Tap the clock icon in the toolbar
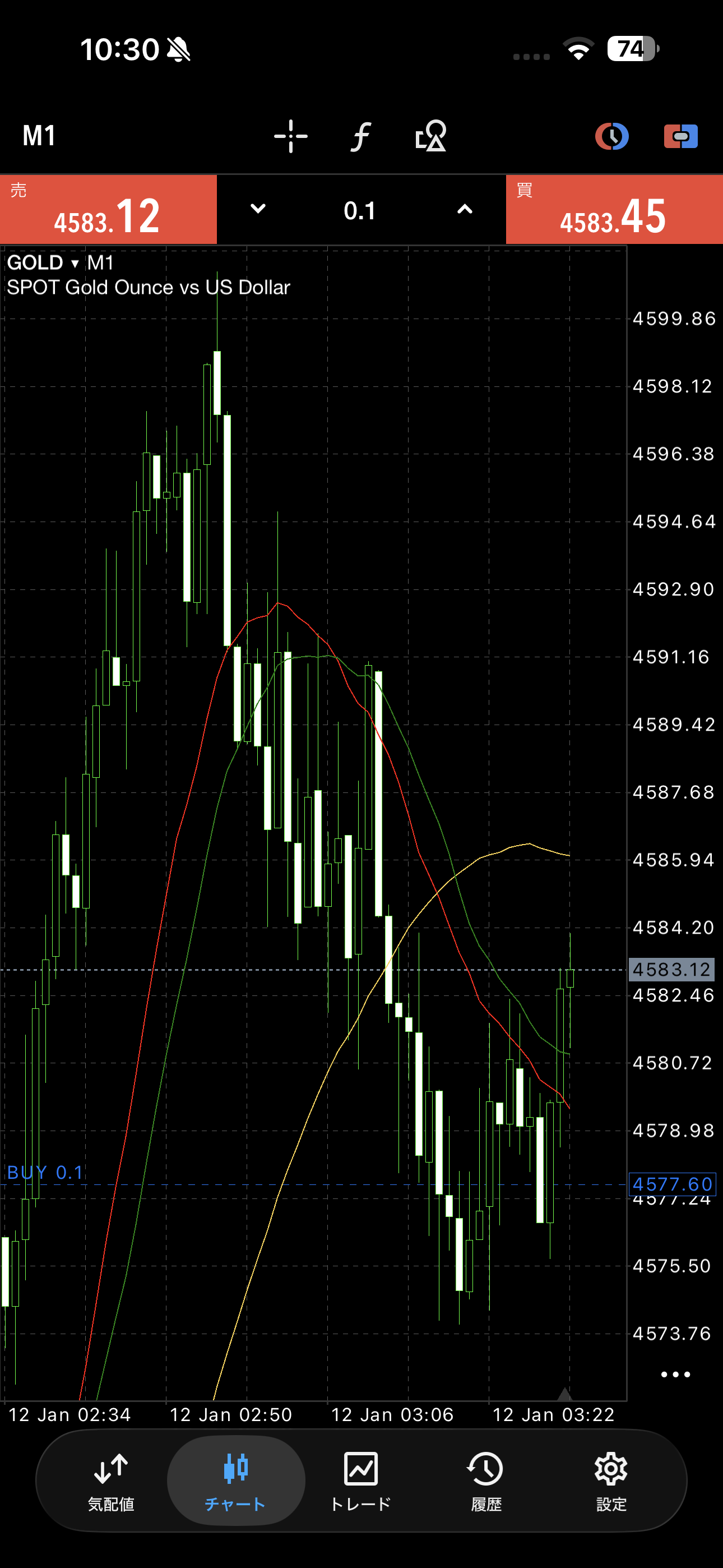 pos(611,136)
